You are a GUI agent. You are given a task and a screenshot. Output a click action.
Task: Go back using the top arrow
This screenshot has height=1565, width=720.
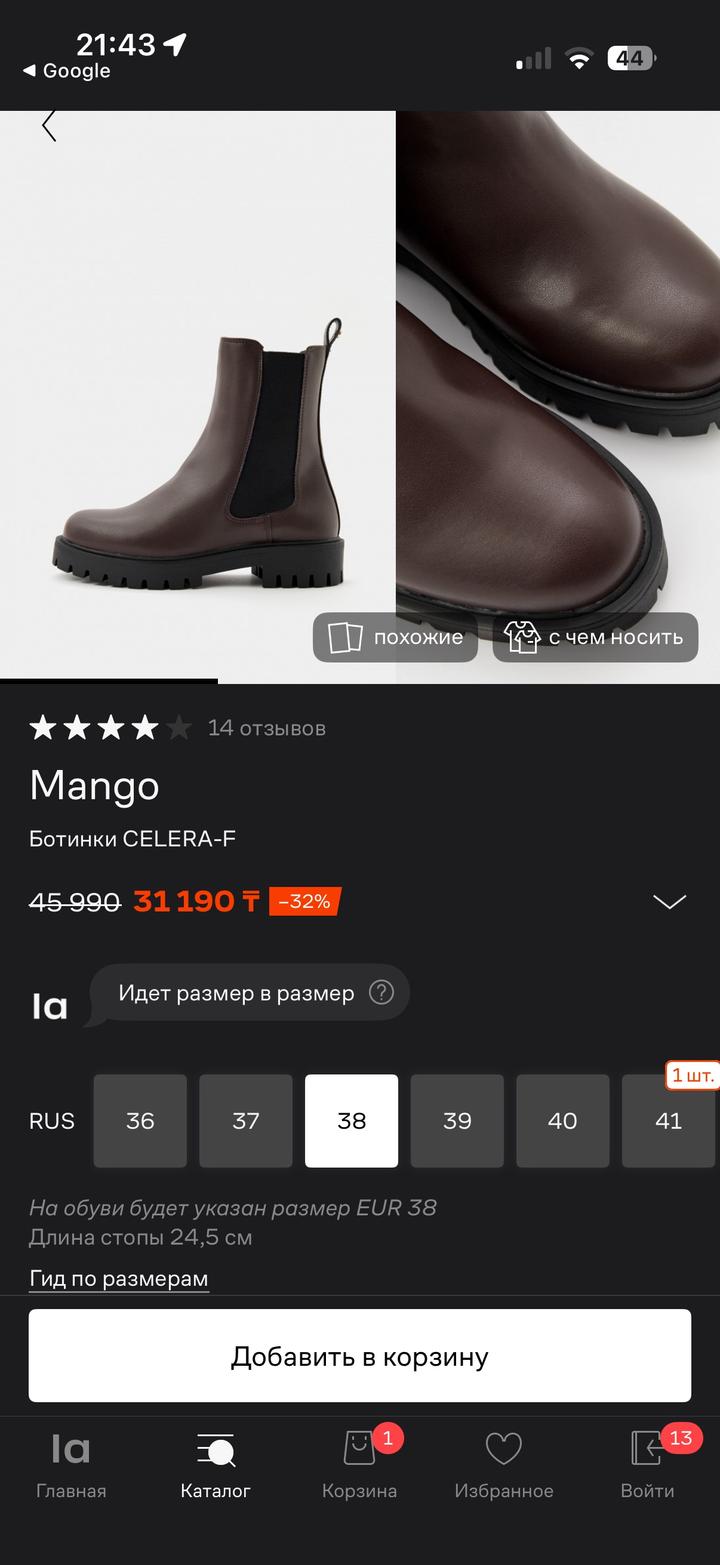click(x=49, y=126)
